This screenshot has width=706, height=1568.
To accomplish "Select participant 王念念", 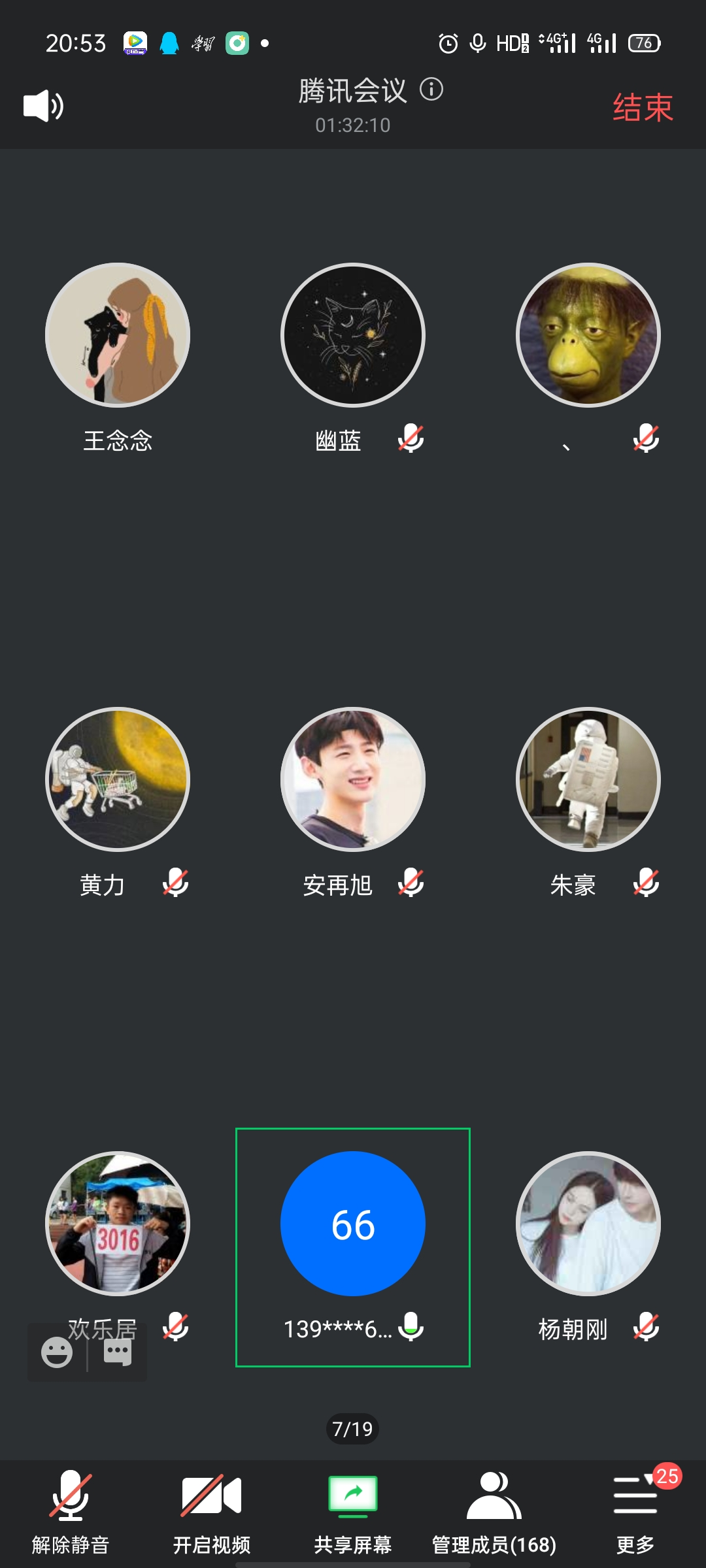I will (x=118, y=335).
